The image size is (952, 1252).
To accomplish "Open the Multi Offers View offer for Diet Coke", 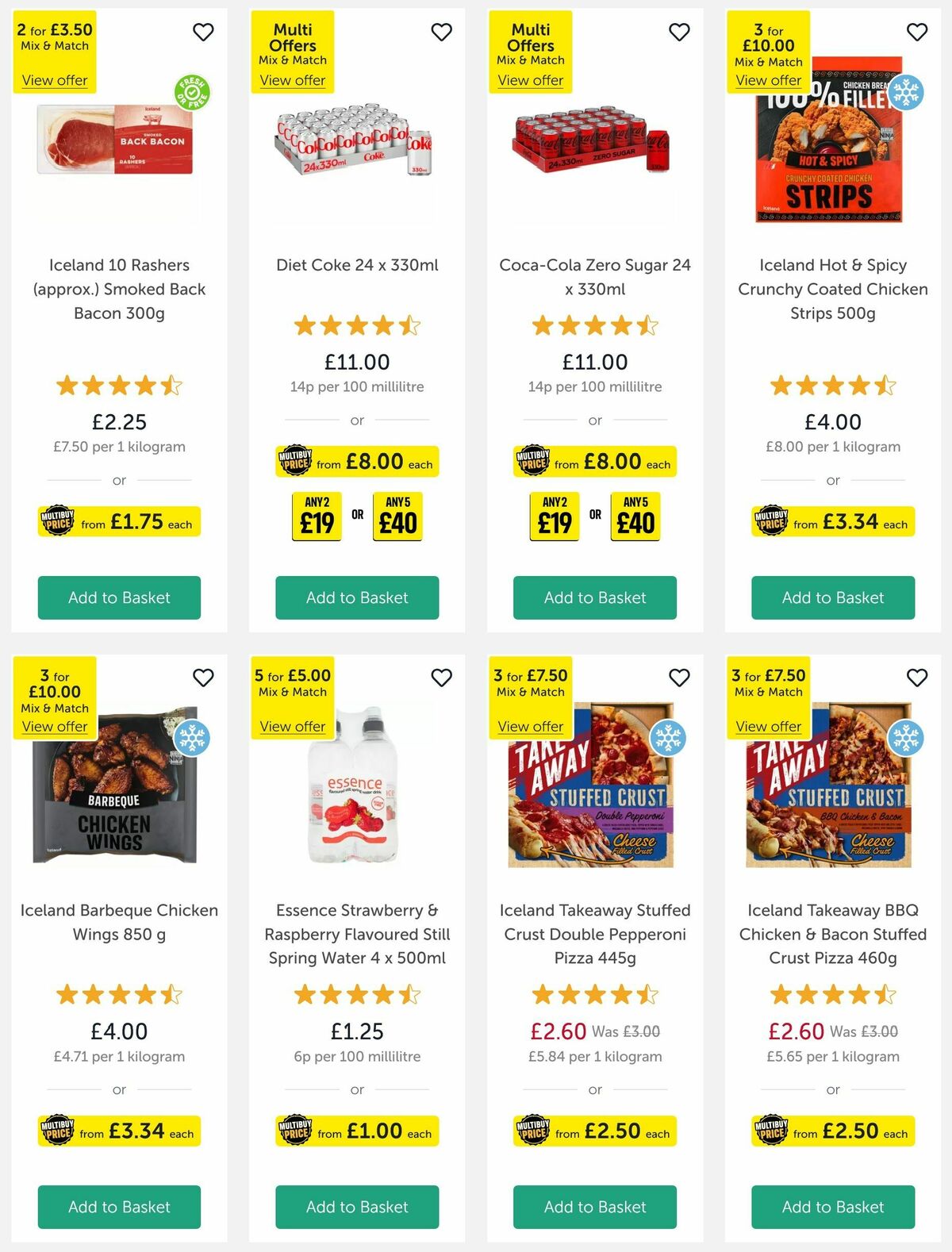I will 292,80.
